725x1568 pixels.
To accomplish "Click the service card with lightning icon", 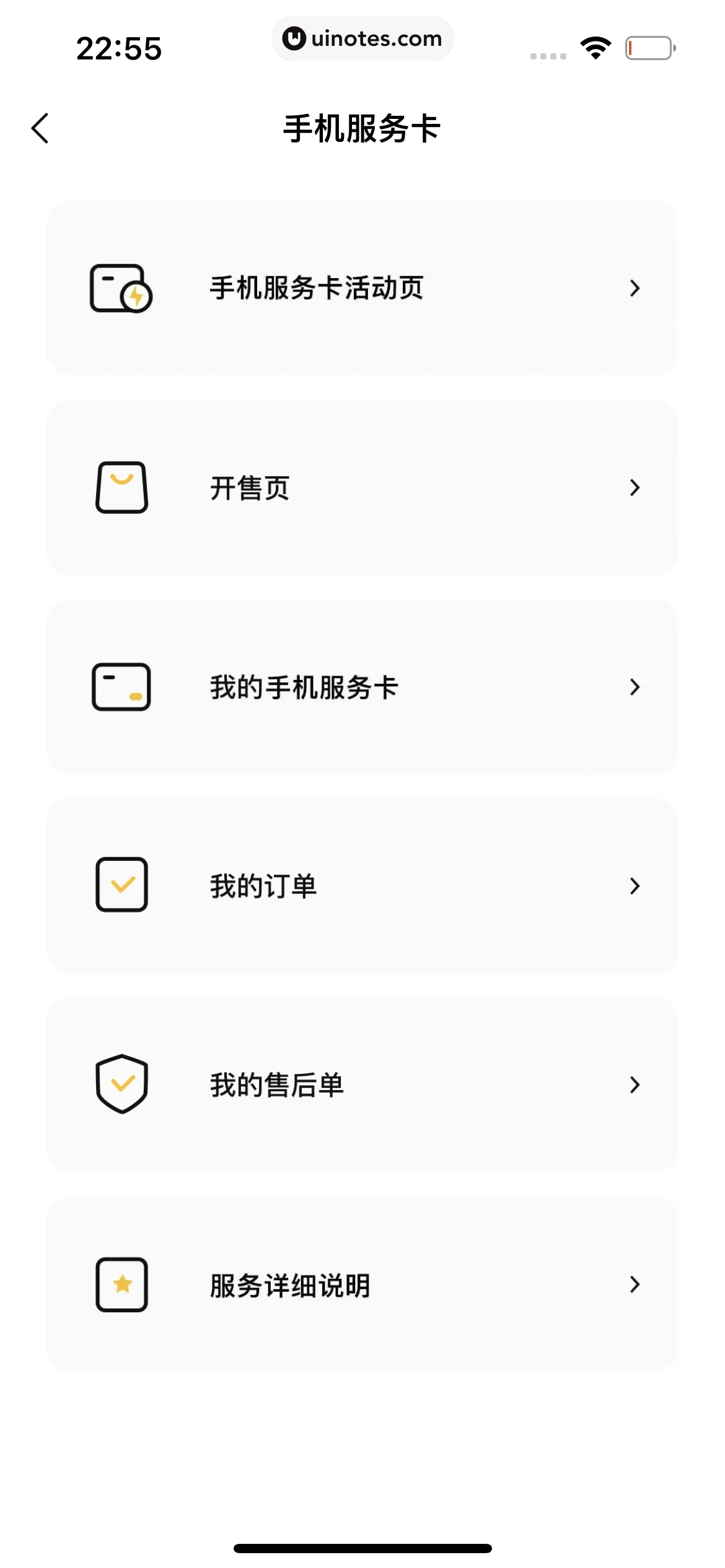I will pyautogui.click(x=122, y=288).
